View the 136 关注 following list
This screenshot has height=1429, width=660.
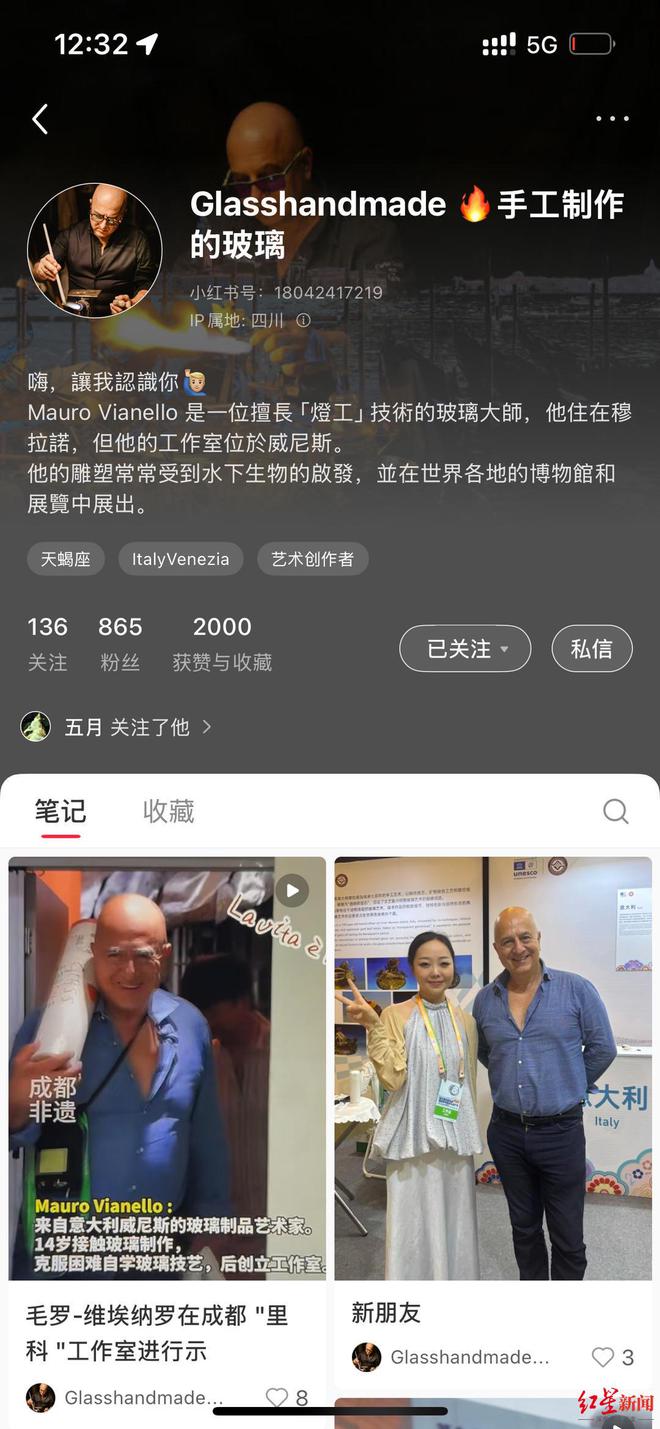point(47,643)
